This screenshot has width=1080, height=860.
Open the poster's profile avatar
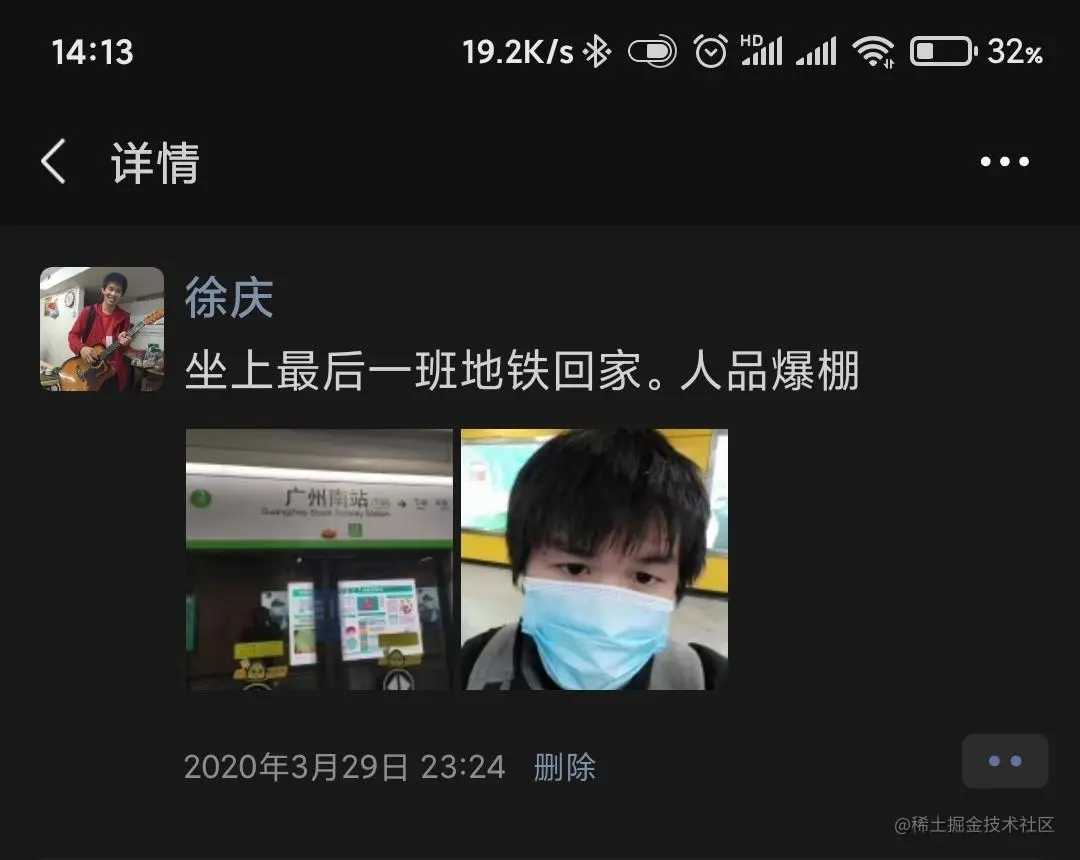[x=102, y=329]
